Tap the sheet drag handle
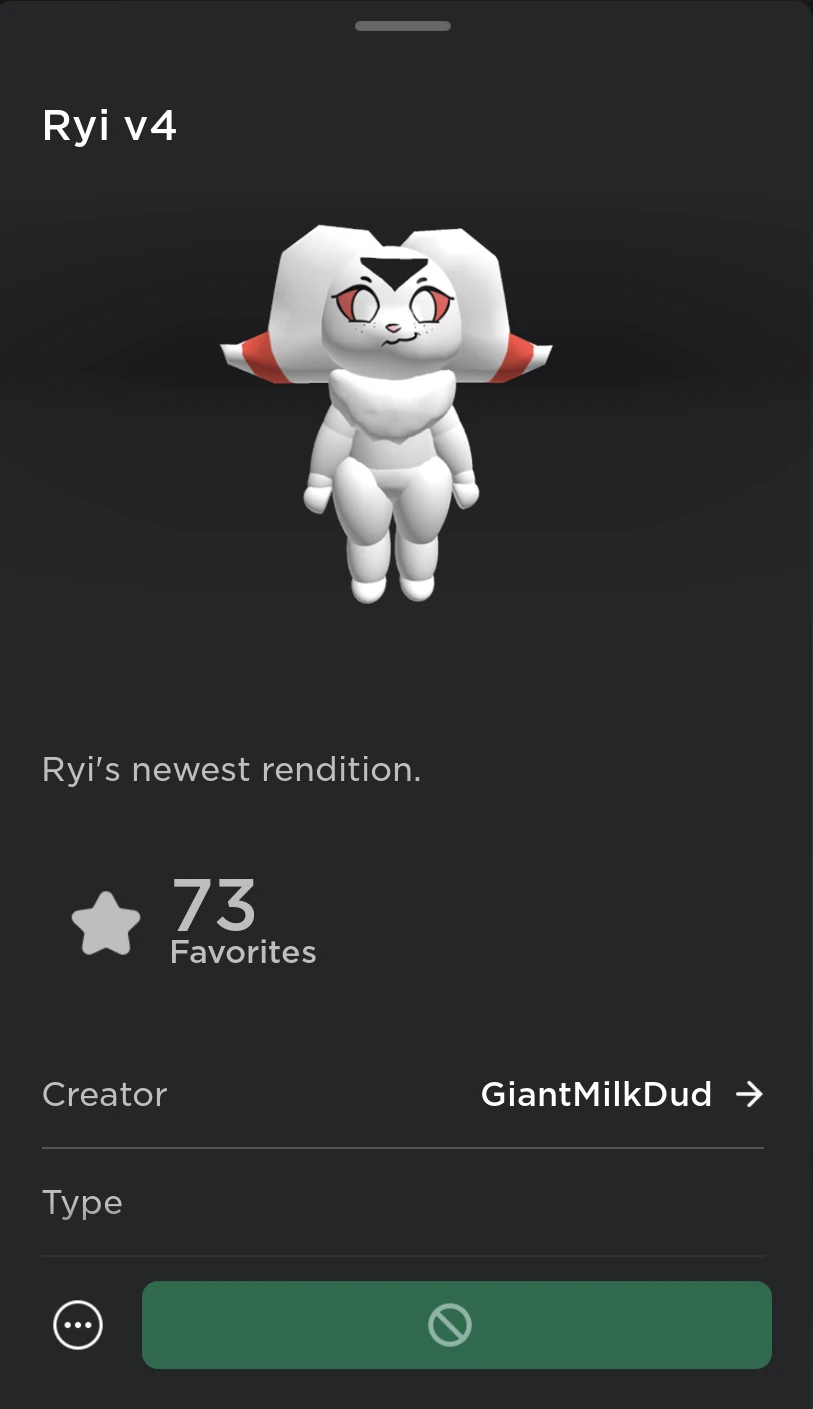Screen dimensions: 813x1409 (403, 26)
